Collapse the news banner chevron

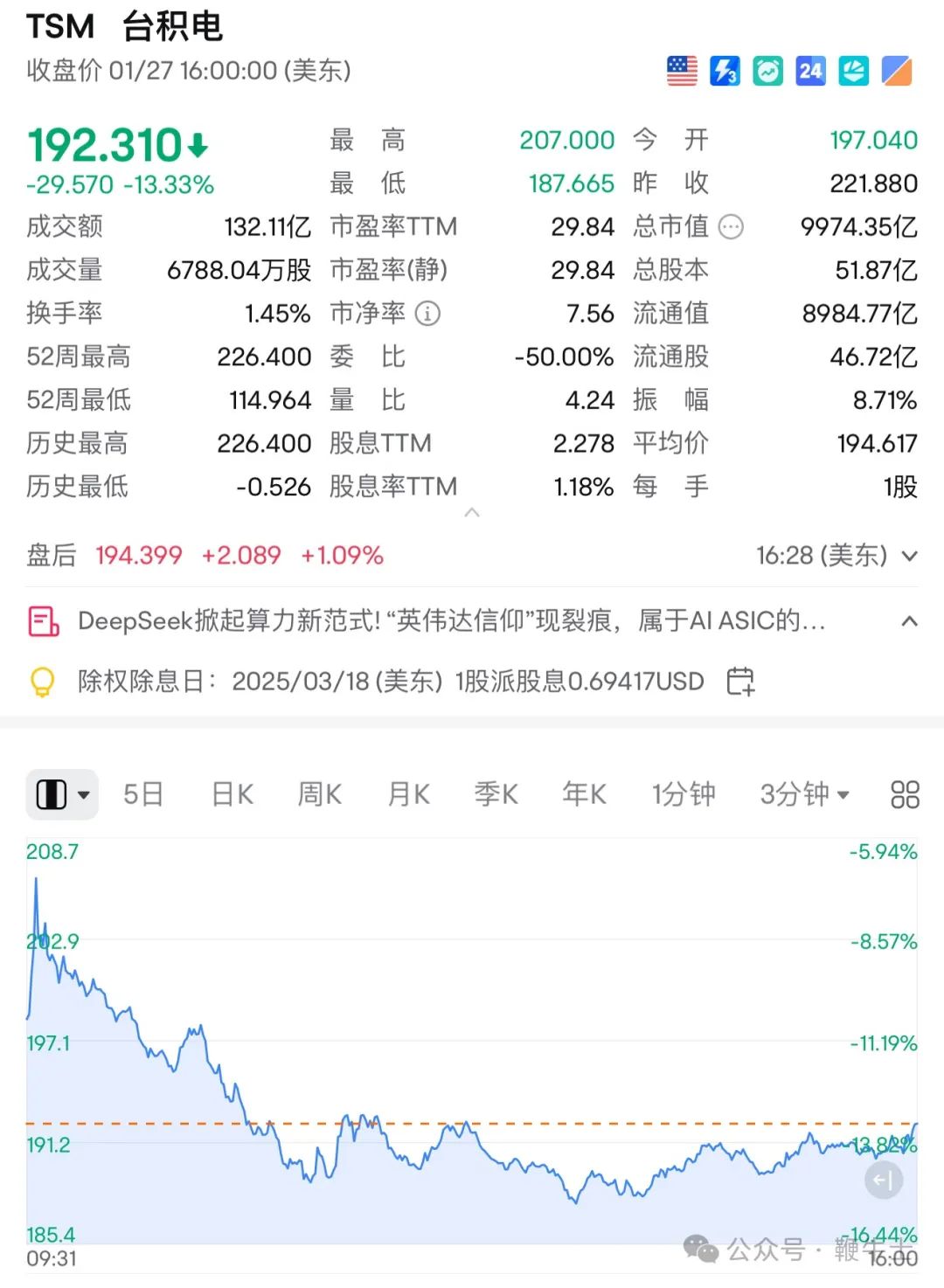(909, 621)
